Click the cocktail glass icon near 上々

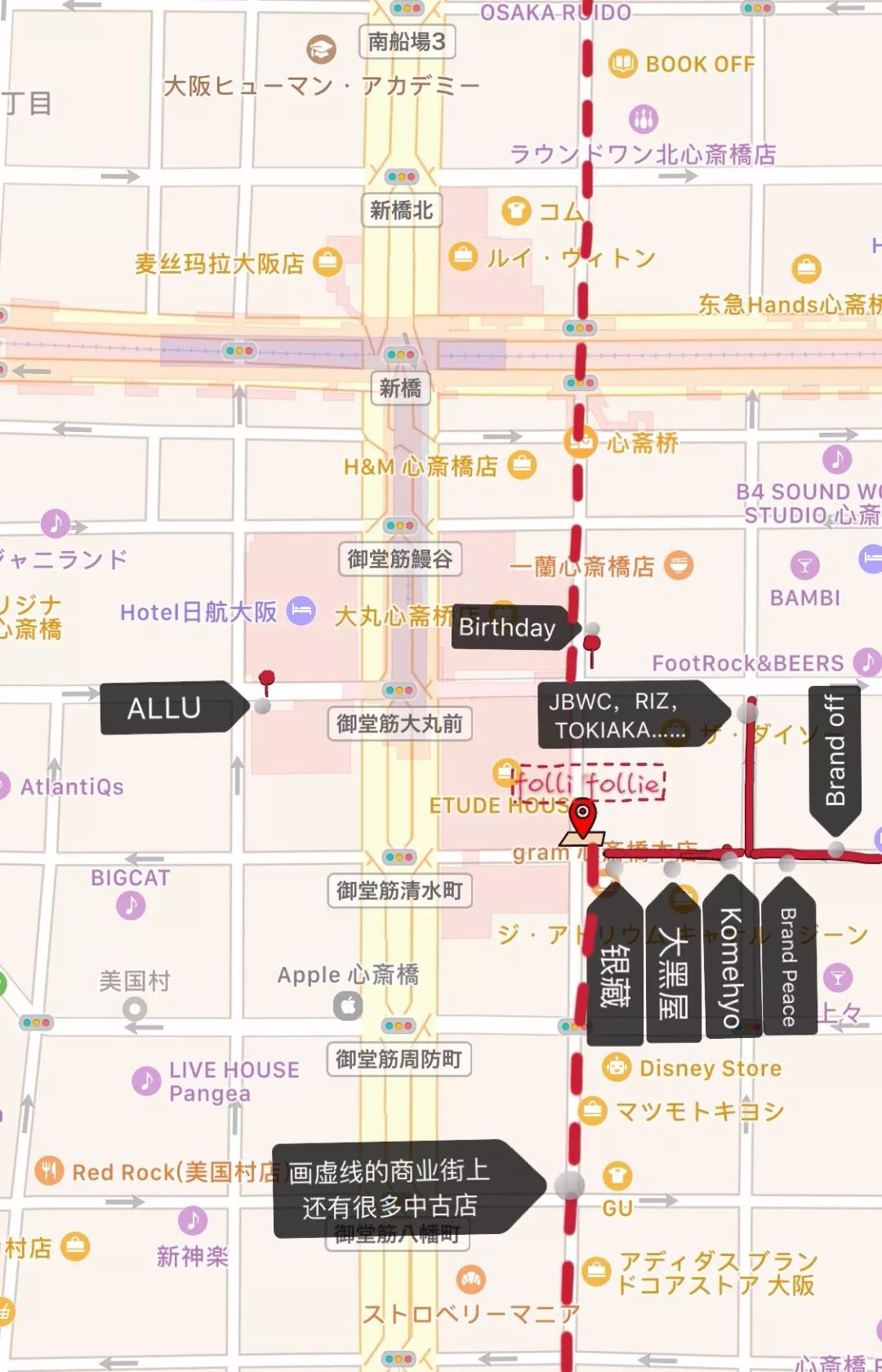(x=838, y=978)
